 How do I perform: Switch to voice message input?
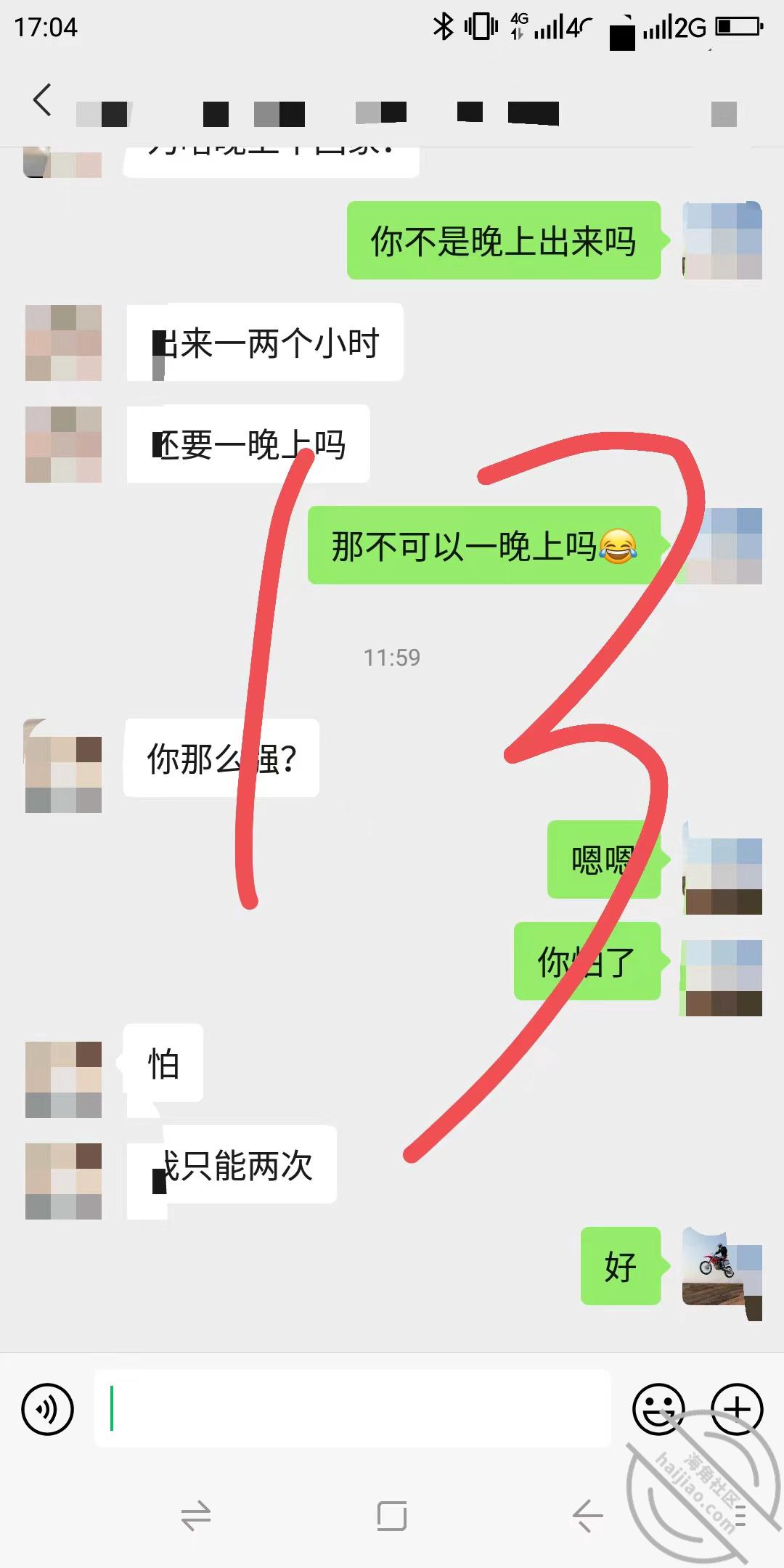point(48,1410)
